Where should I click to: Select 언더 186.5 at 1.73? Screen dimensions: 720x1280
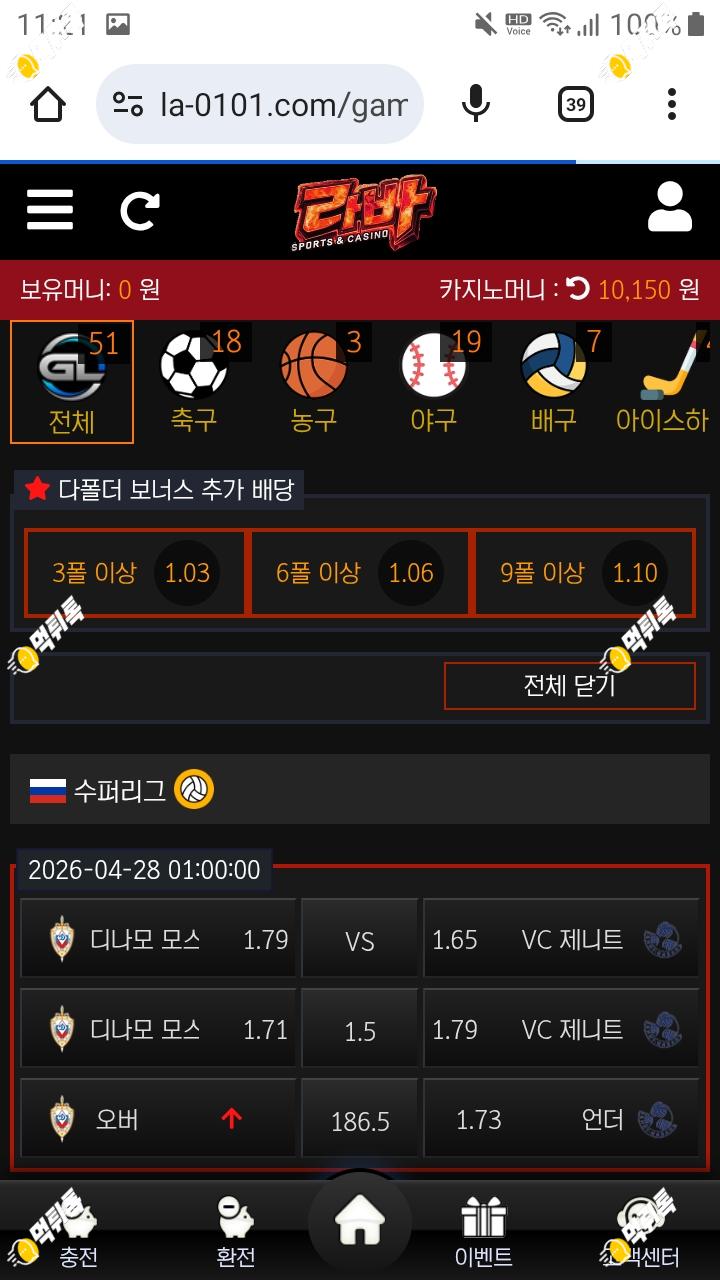561,1119
